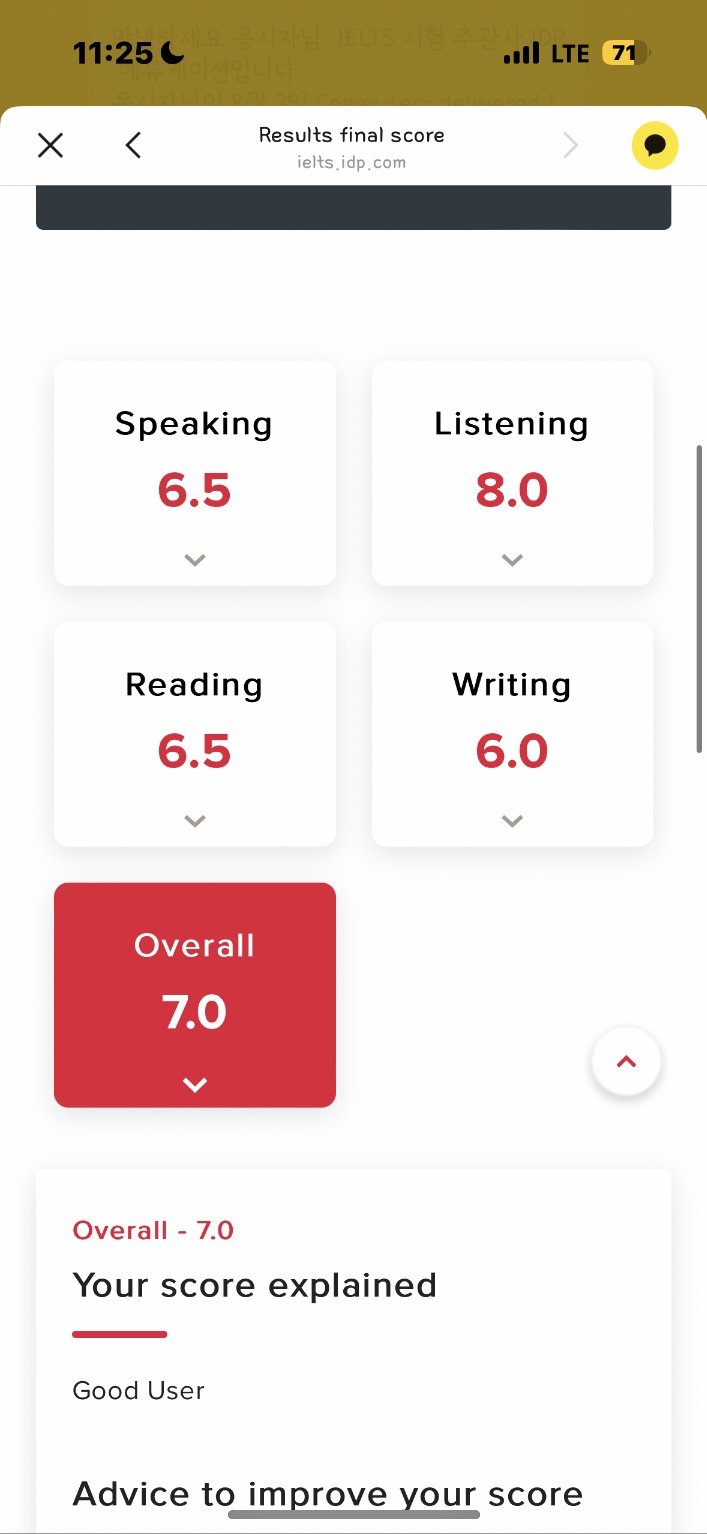
Task: Expand the Overall 7.0 score card
Action: click(x=195, y=995)
